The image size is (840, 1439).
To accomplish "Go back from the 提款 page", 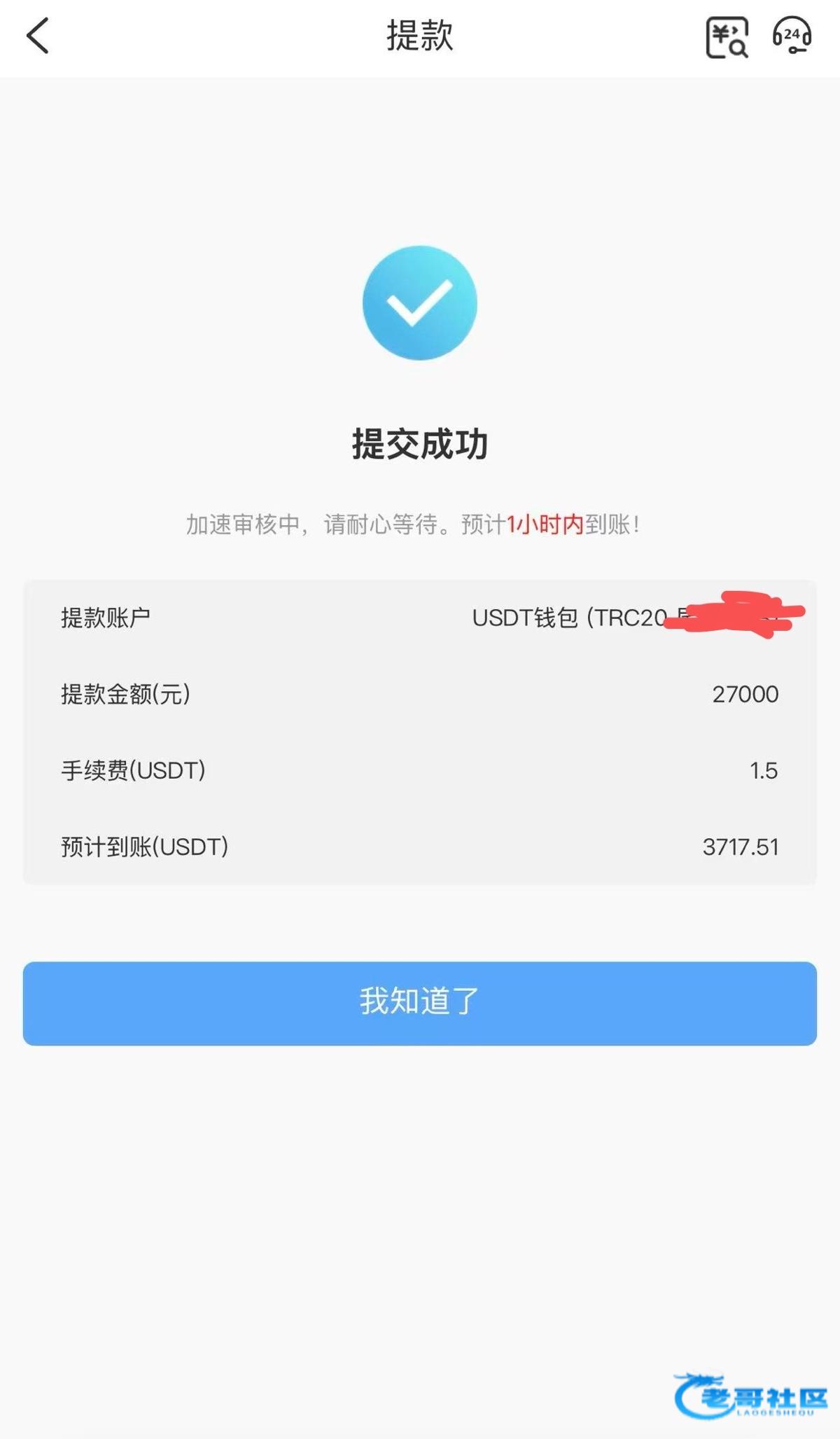I will click(x=38, y=36).
